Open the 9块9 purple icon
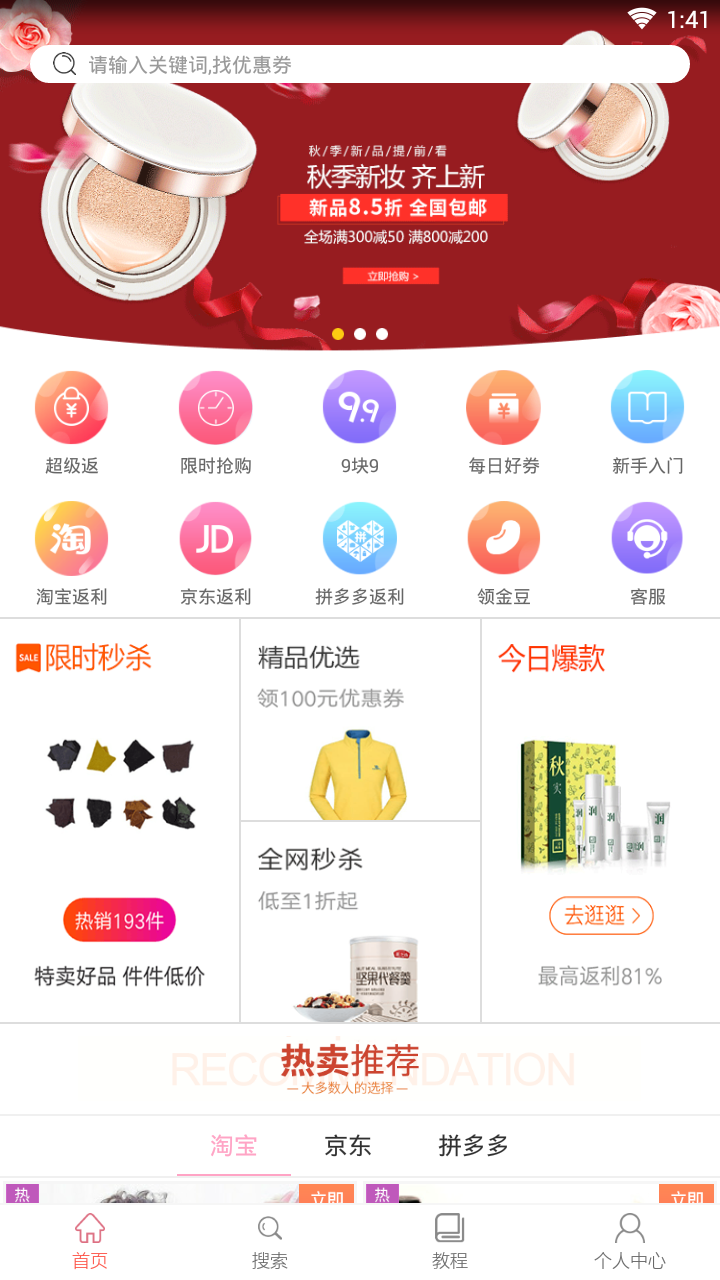The height and width of the screenshot is (1280, 720). tap(359, 407)
